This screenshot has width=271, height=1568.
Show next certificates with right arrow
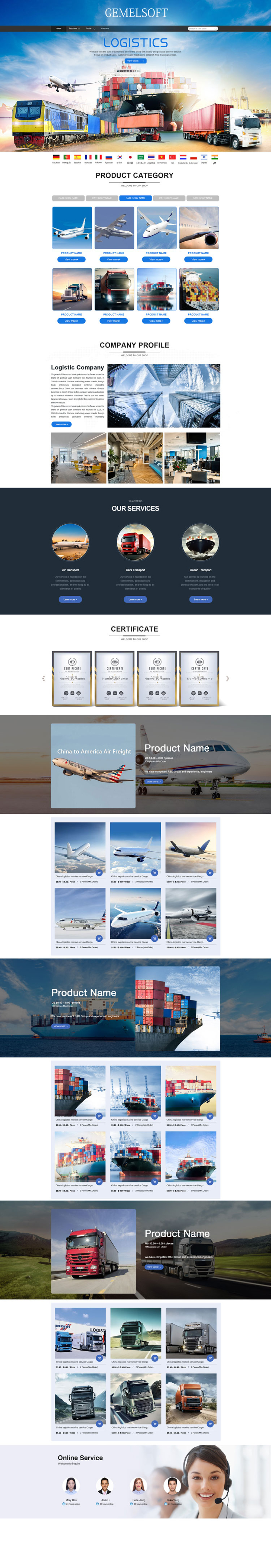tap(228, 678)
